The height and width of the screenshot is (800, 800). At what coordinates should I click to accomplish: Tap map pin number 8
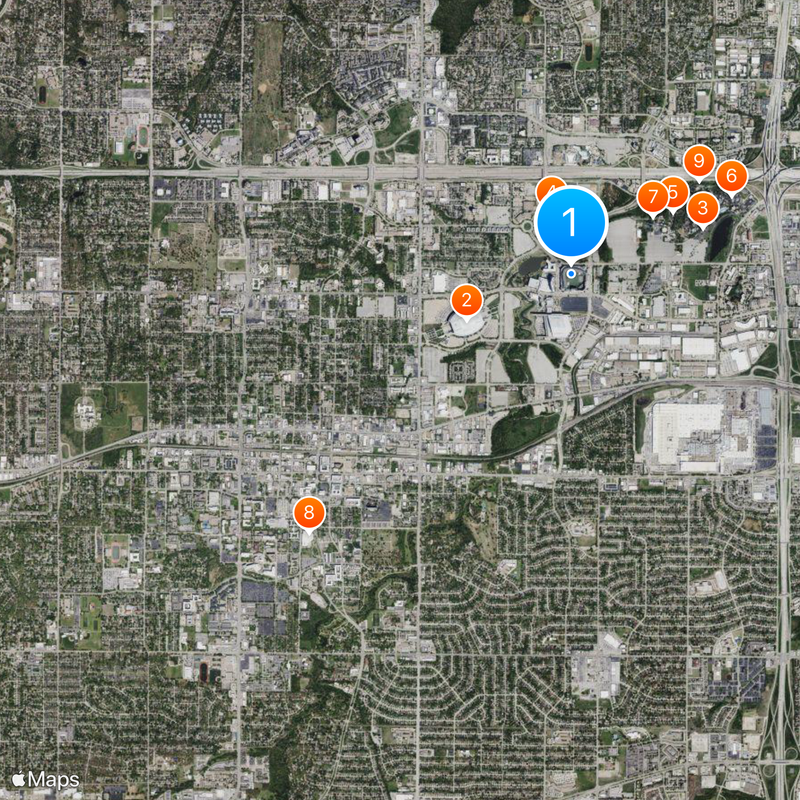(309, 513)
